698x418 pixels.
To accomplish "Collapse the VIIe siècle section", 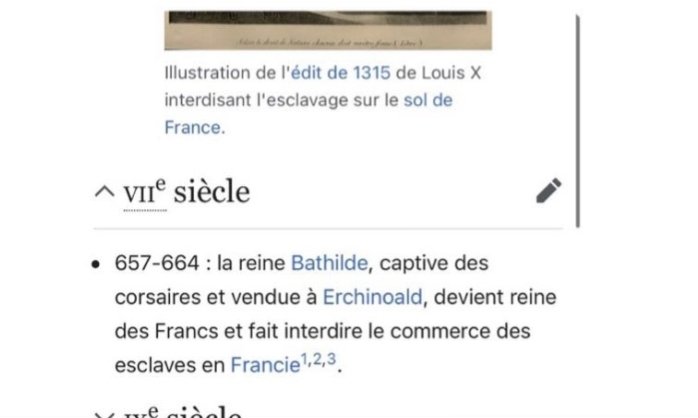I will (104, 192).
